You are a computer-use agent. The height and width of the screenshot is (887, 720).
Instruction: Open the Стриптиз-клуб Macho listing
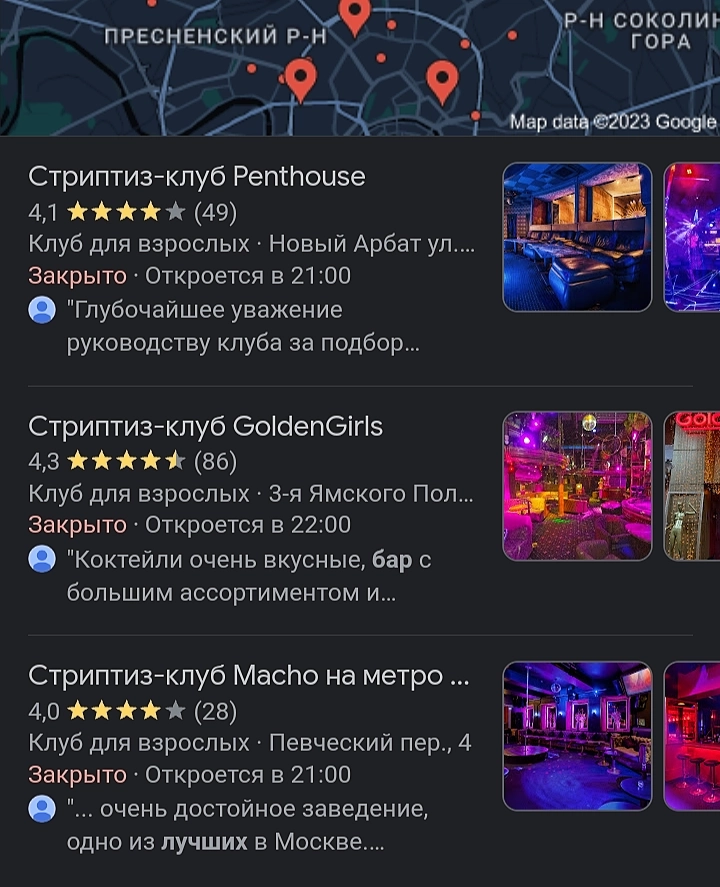[248, 676]
